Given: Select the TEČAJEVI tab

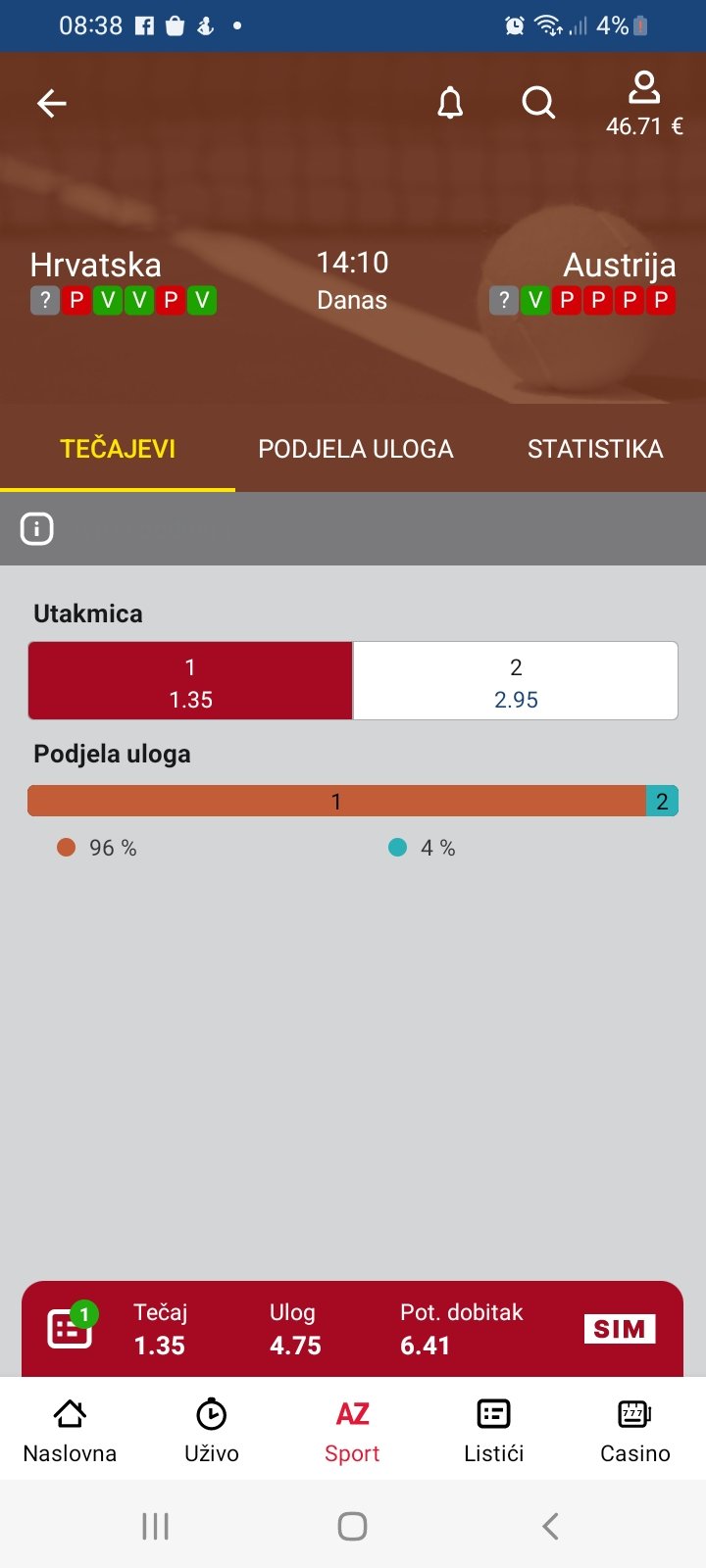Looking at the screenshot, I should (118, 449).
